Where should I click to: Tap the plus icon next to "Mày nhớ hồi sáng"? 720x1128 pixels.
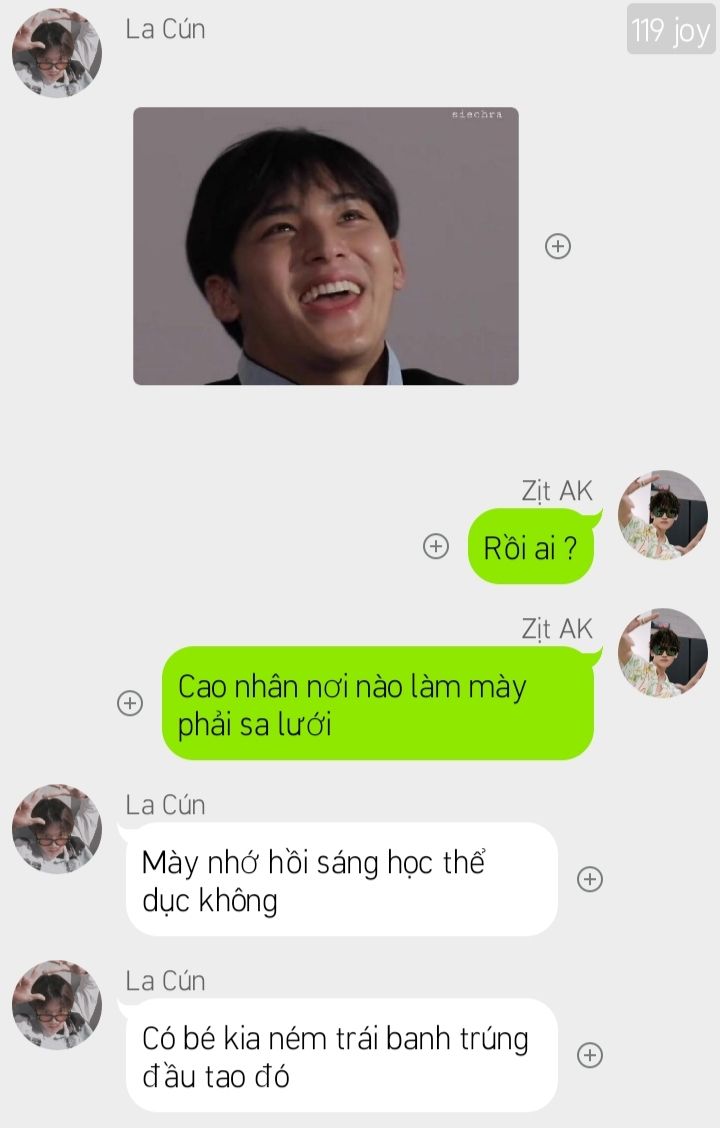(591, 879)
